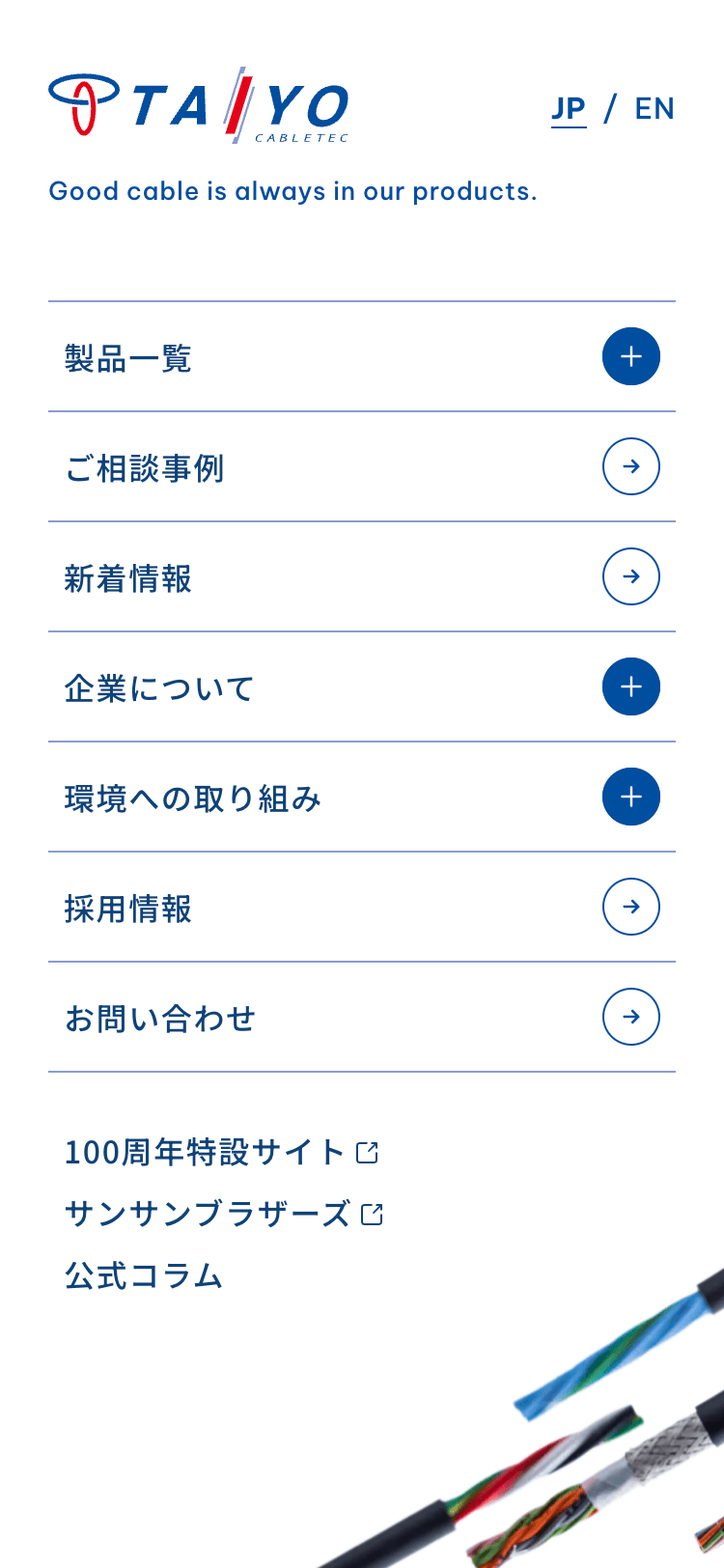The height and width of the screenshot is (1568, 724).
Task: Open the 公式コラム link
Action: 144,1275
